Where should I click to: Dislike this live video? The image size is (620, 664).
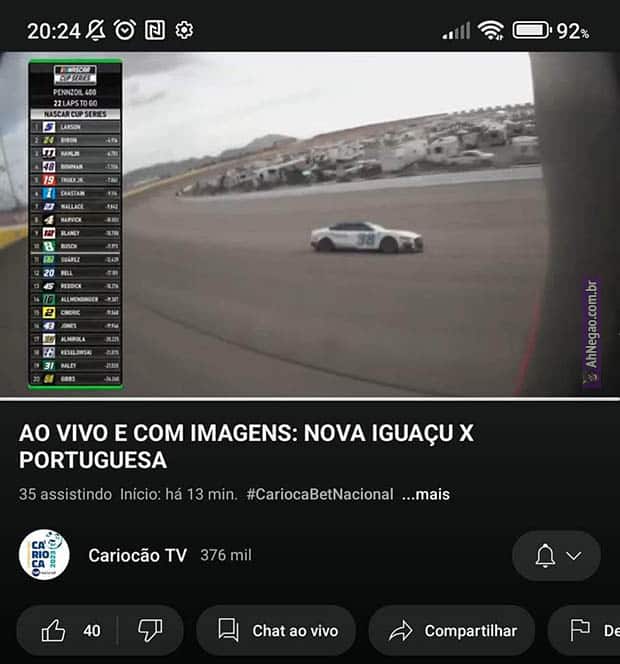150,630
